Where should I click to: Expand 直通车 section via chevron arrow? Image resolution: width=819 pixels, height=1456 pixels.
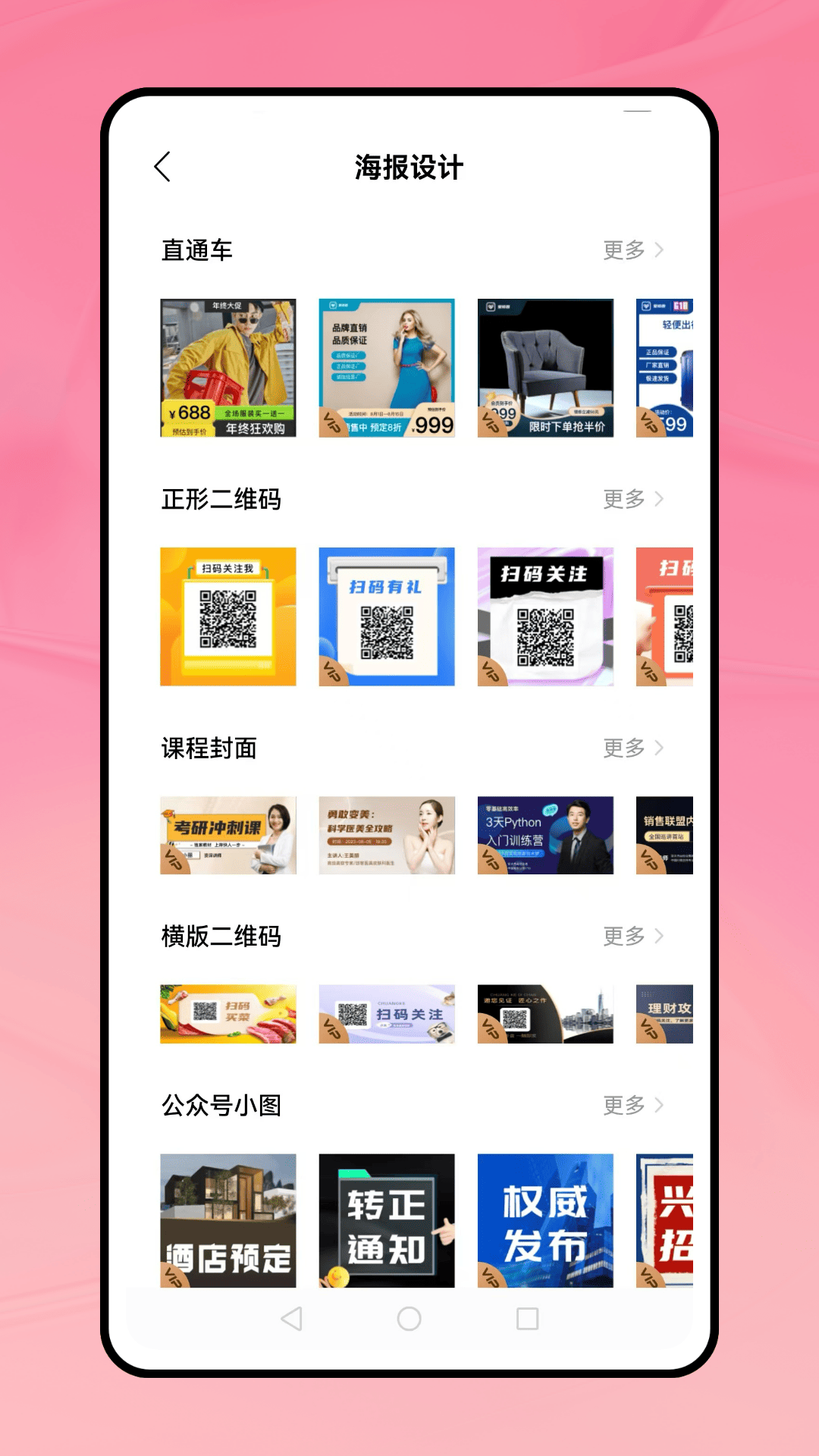click(659, 250)
